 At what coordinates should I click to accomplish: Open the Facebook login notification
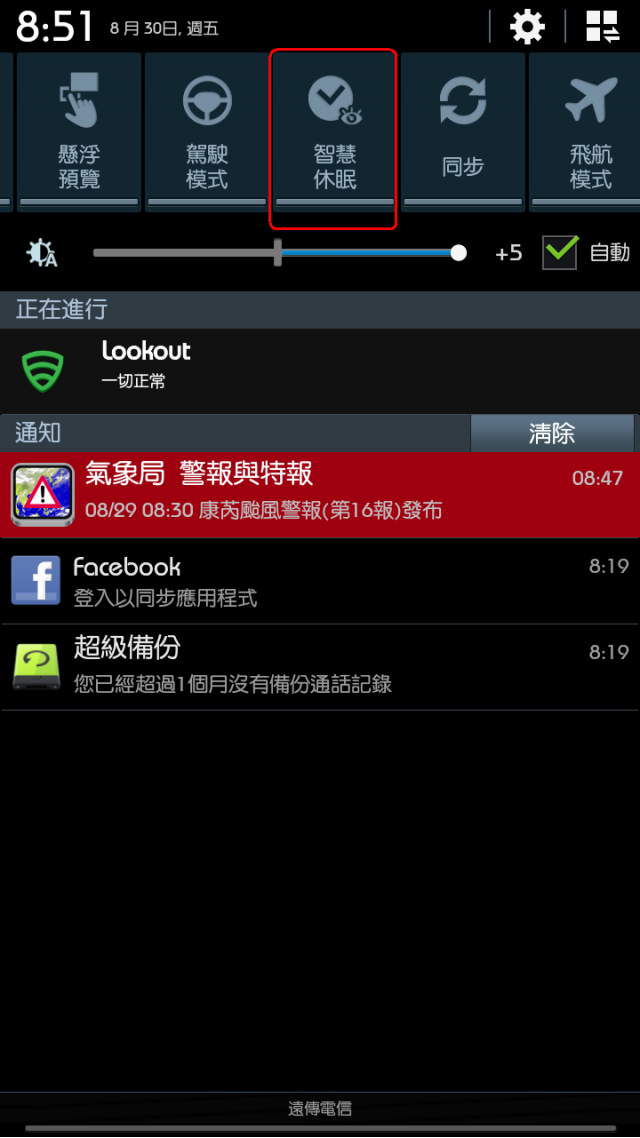[x=320, y=581]
